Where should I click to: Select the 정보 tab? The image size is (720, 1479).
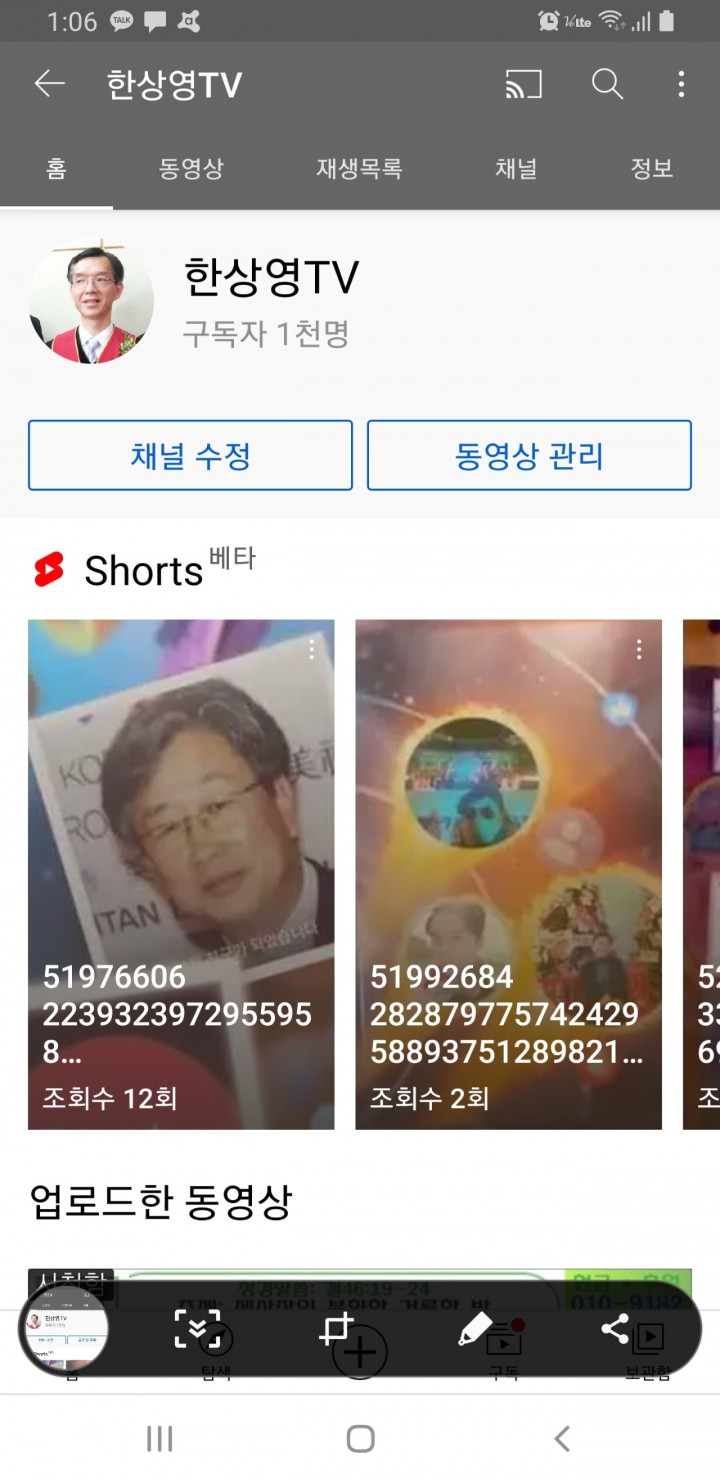(651, 169)
